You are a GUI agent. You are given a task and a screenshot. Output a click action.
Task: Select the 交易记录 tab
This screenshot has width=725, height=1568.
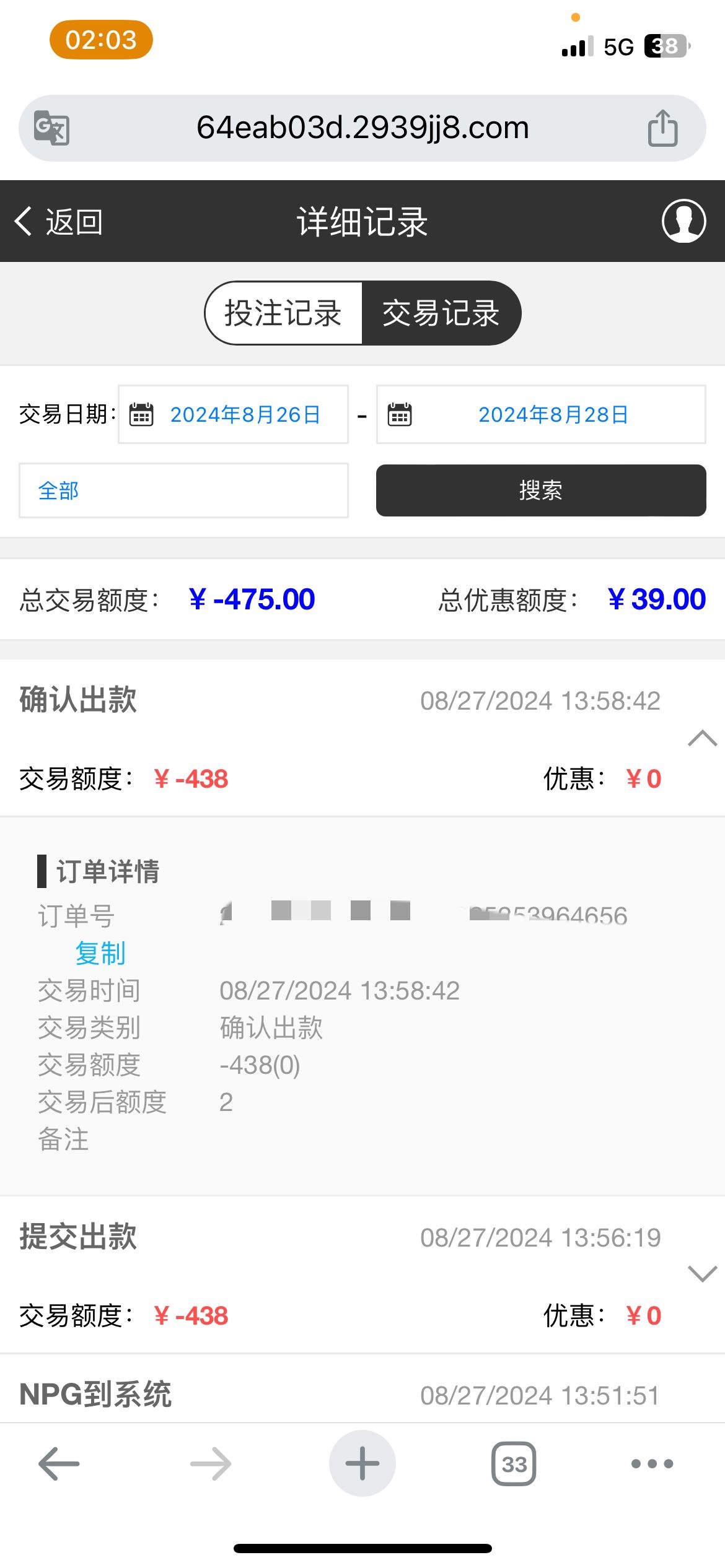point(441,313)
